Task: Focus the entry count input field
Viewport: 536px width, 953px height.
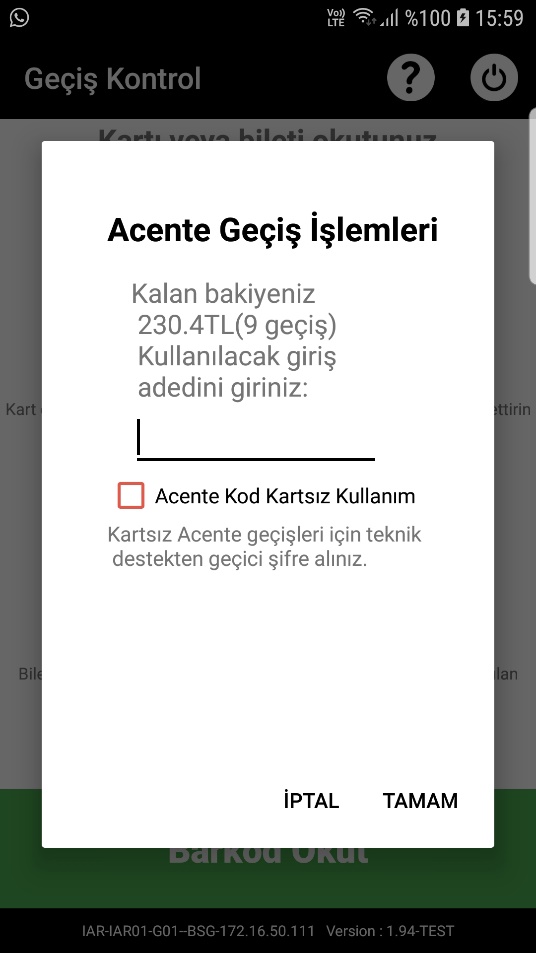Action: click(x=256, y=439)
